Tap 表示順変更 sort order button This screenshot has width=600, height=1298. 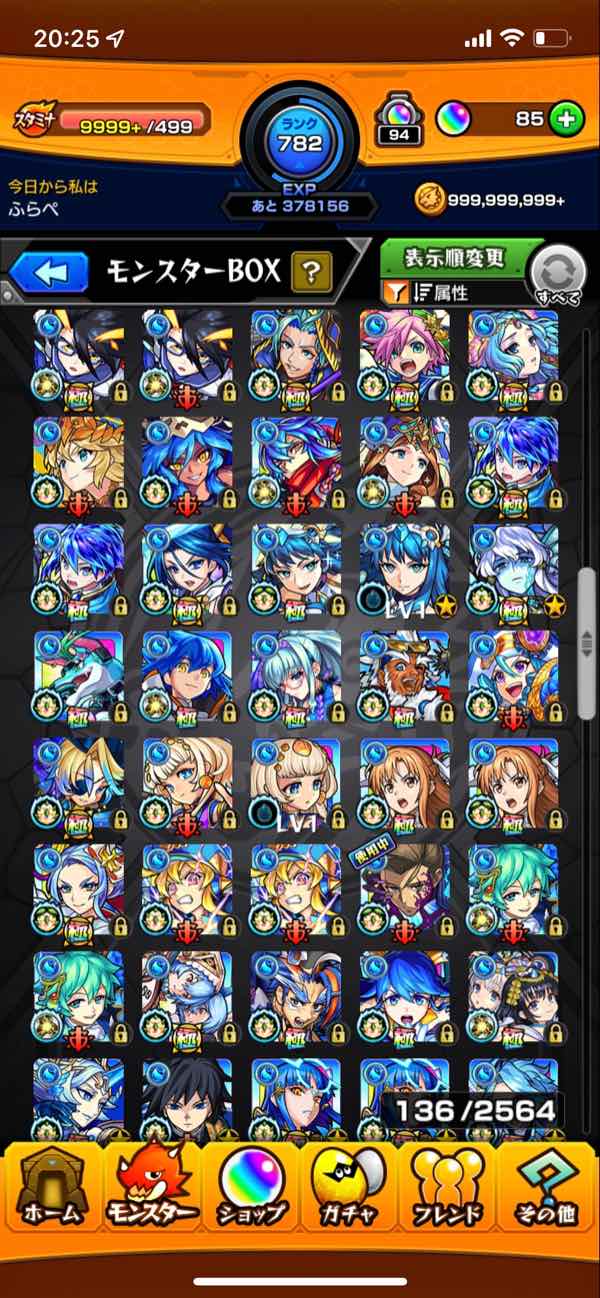(x=454, y=258)
